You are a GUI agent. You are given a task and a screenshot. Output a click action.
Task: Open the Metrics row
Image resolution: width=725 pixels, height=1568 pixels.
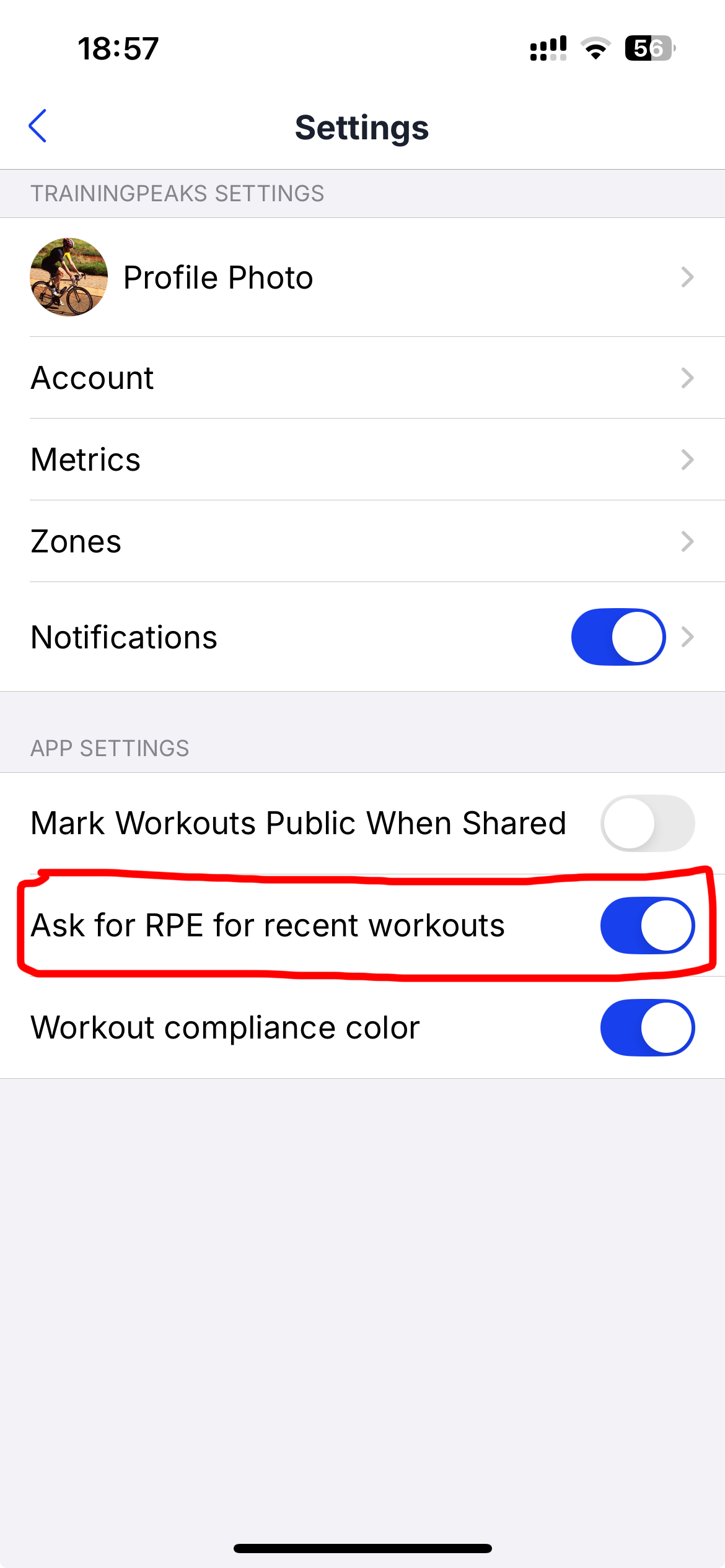pos(362,460)
